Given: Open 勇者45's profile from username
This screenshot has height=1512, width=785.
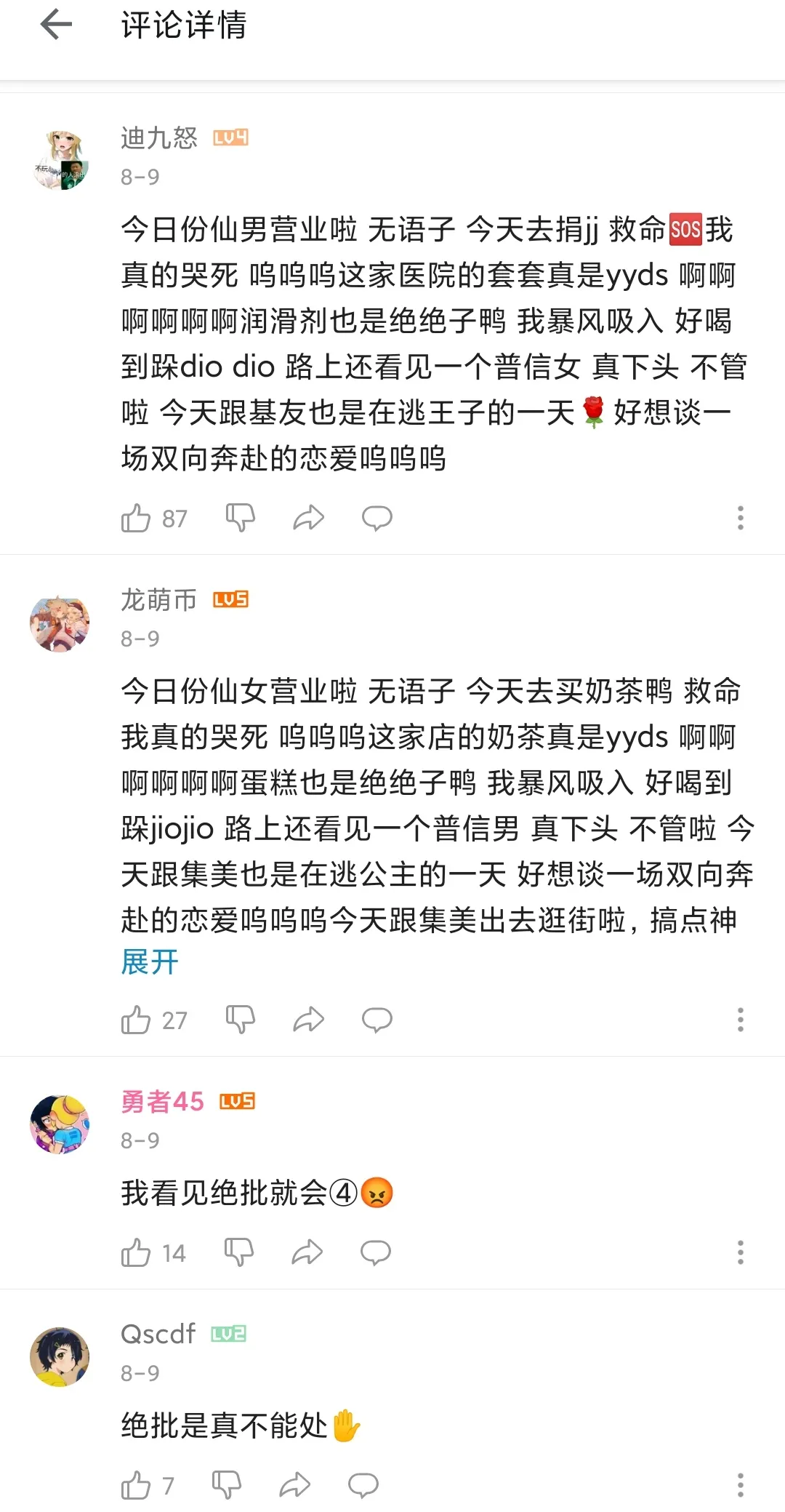Looking at the screenshot, I should pyautogui.click(x=163, y=1101).
